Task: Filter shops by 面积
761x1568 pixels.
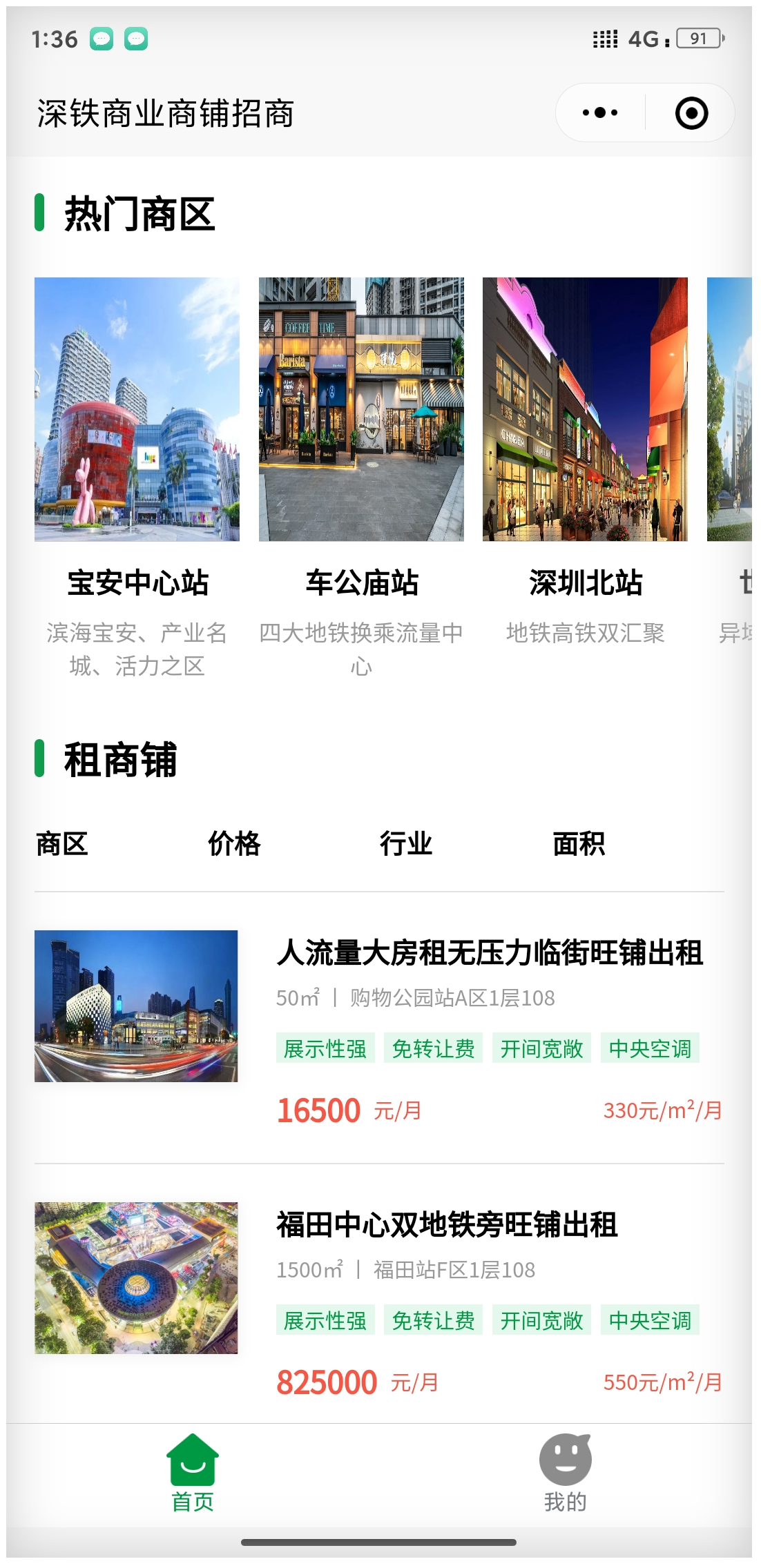Action: [579, 844]
